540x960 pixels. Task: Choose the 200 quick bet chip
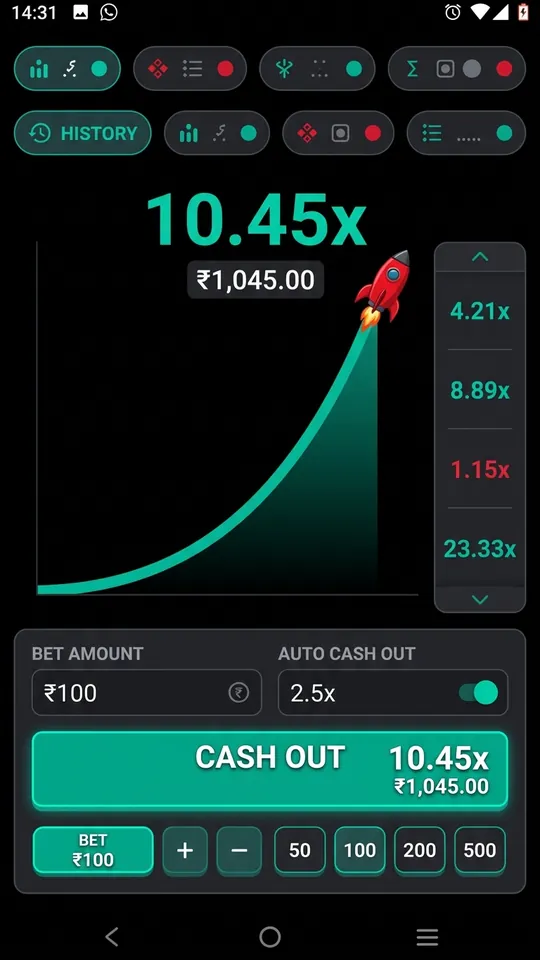[419, 850]
